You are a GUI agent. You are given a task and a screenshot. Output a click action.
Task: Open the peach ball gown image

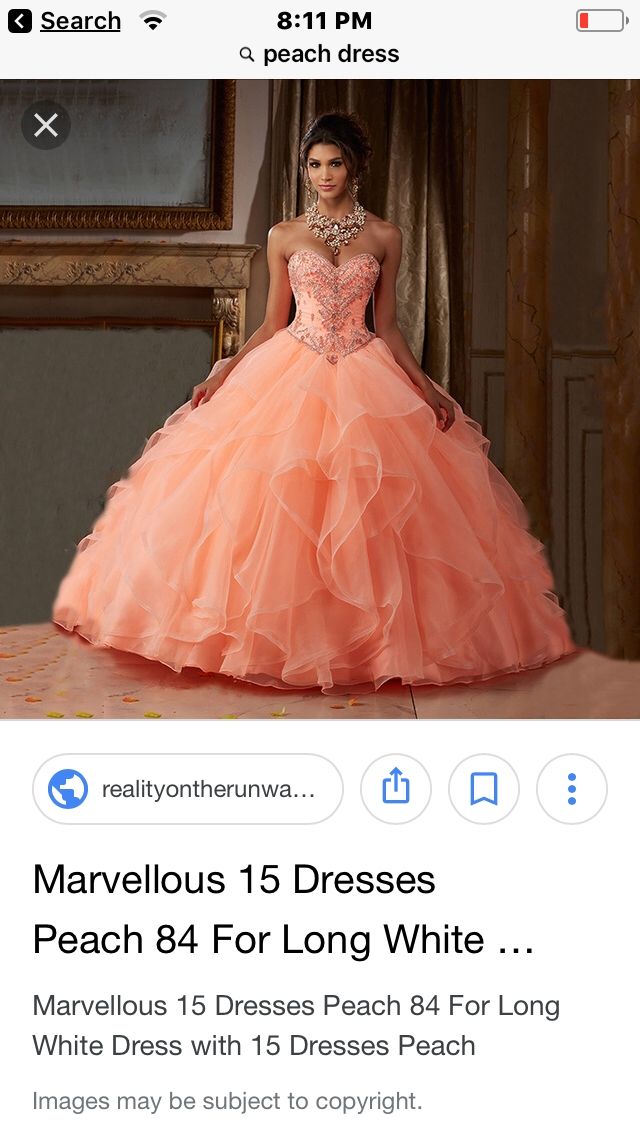point(320,398)
